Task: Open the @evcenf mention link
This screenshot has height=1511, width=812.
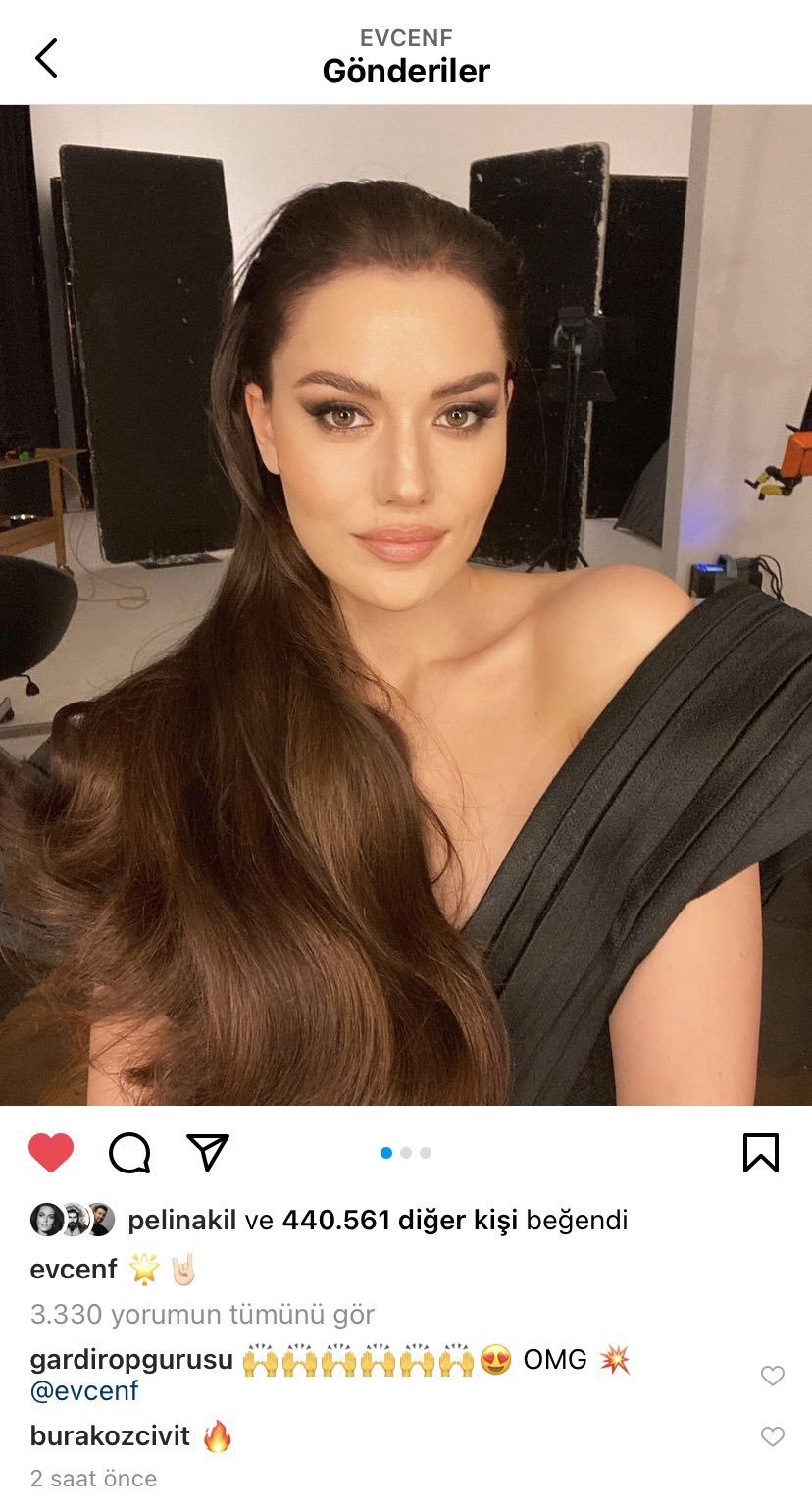Action: tap(84, 1390)
